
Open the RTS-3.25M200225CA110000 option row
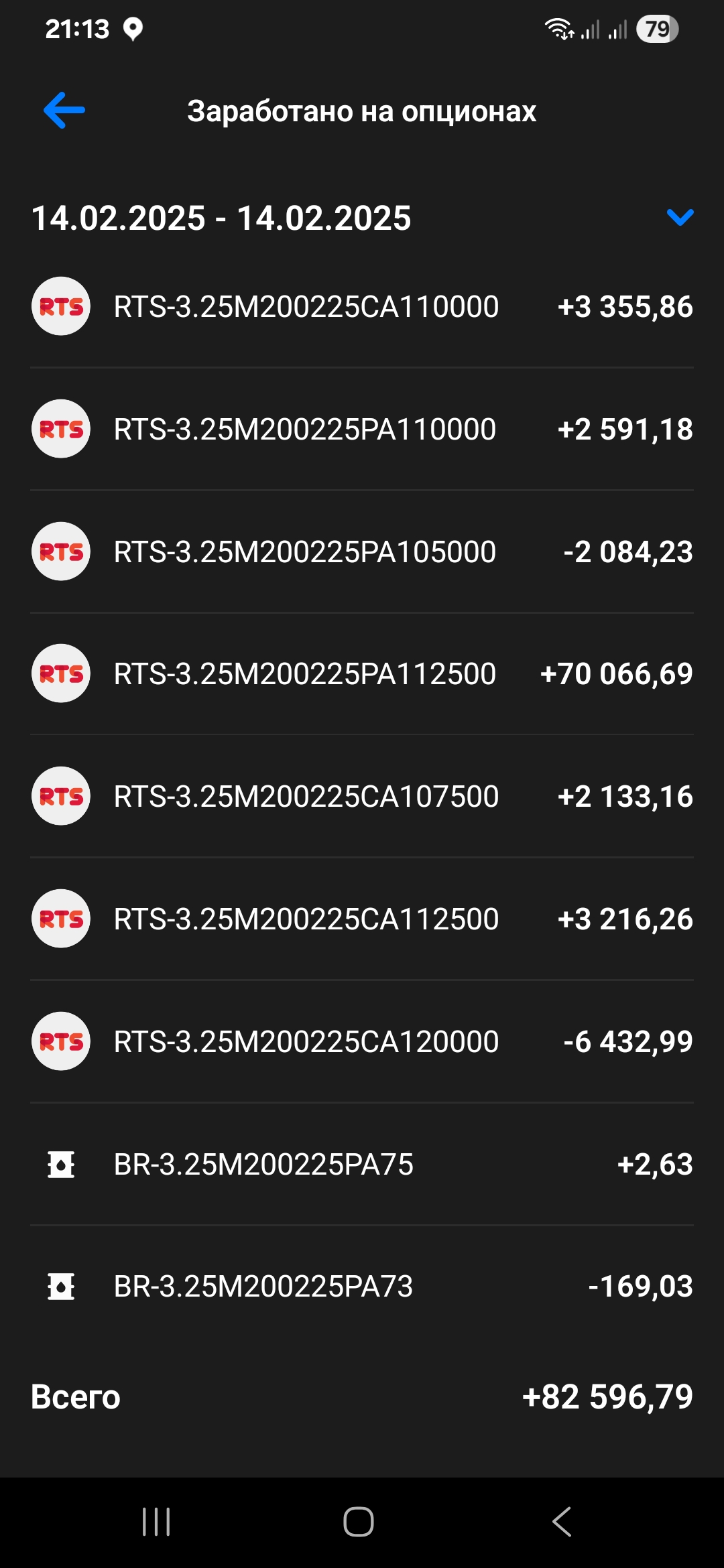tap(362, 307)
